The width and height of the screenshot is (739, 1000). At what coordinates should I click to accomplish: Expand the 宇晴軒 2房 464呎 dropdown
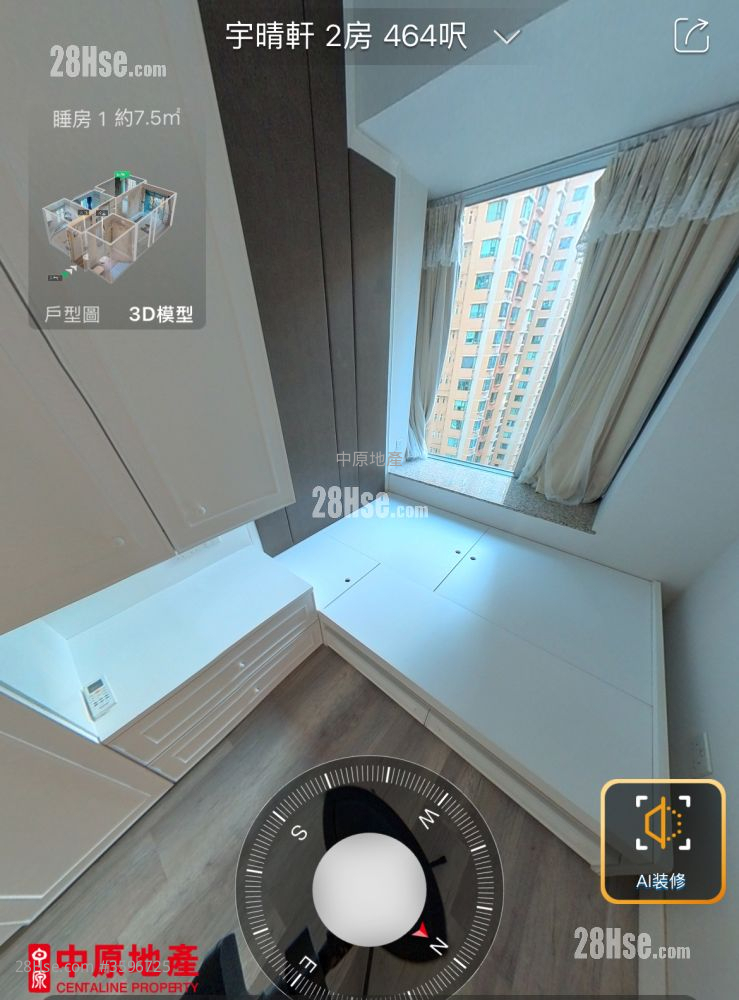(507, 37)
